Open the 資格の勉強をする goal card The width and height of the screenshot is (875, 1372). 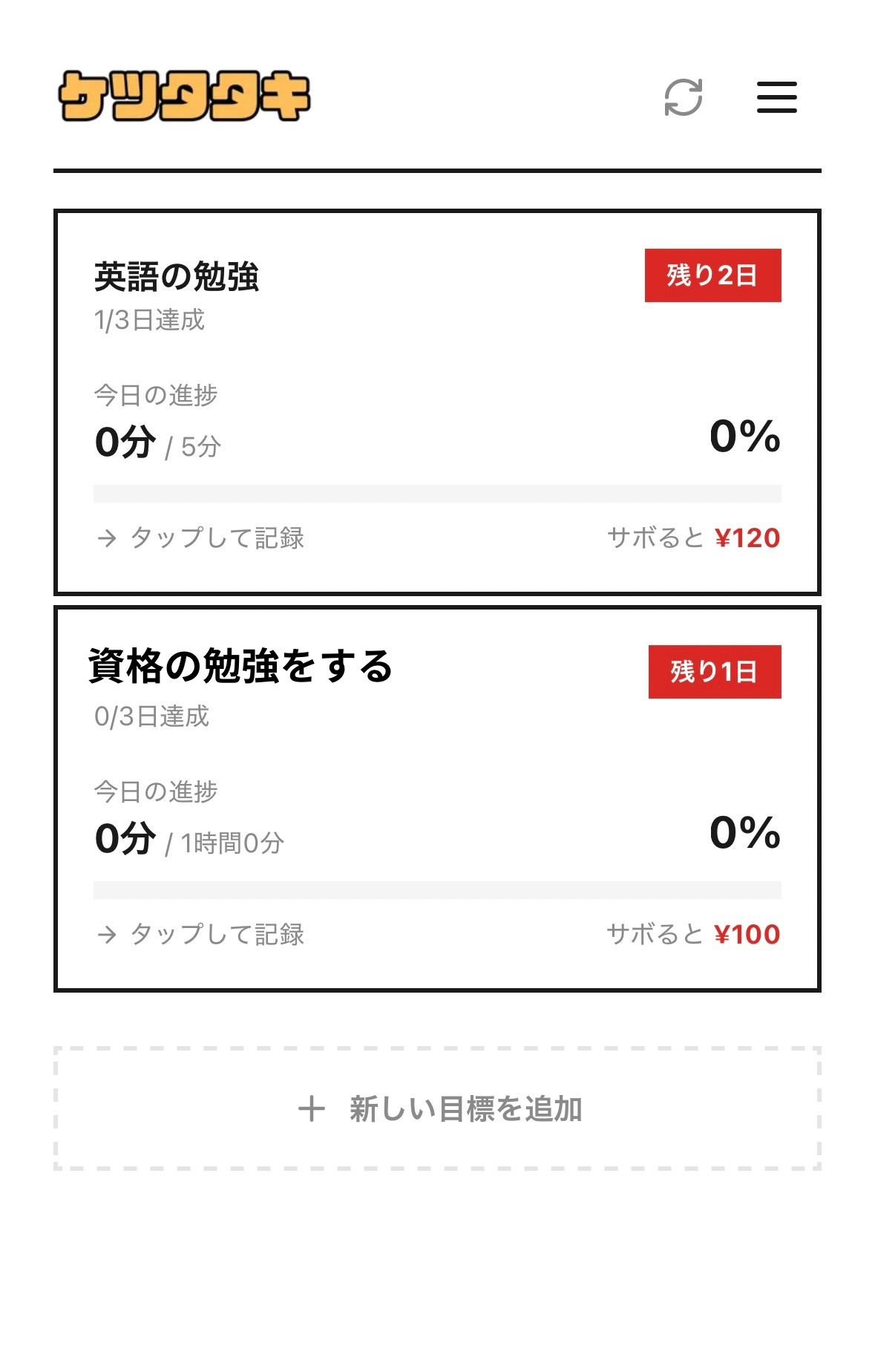click(436, 798)
